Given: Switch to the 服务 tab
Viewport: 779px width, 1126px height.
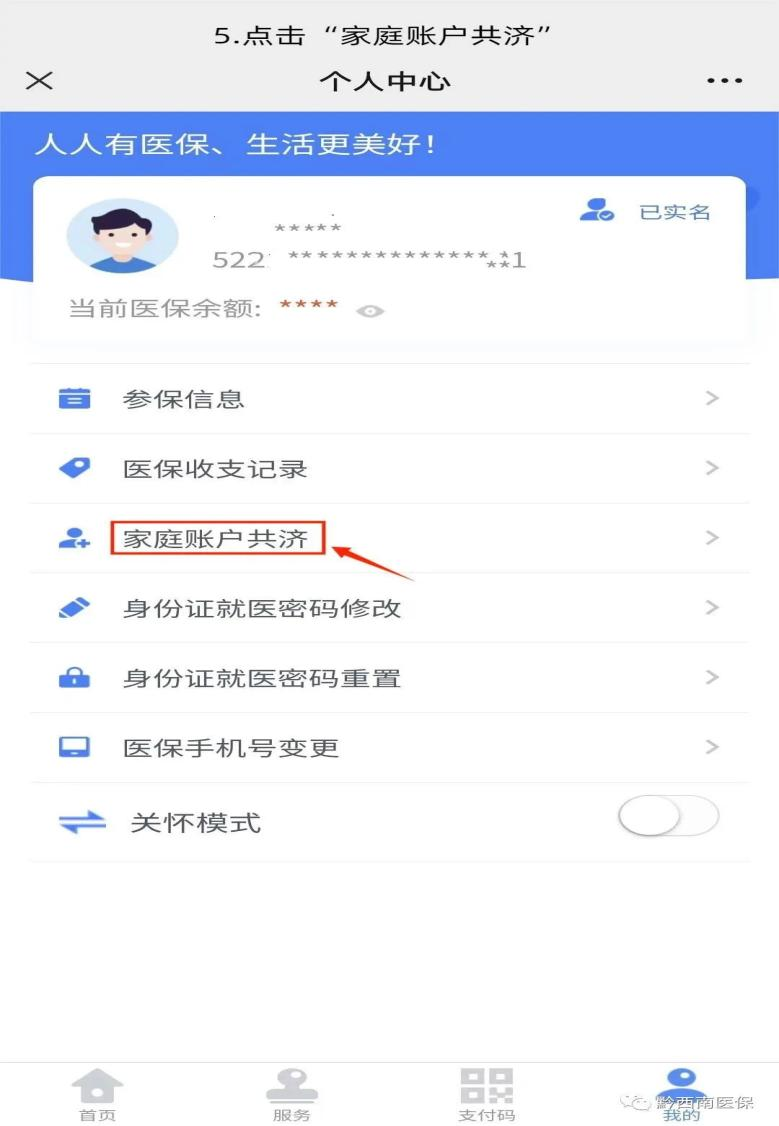Looking at the screenshot, I should click(291, 1095).
